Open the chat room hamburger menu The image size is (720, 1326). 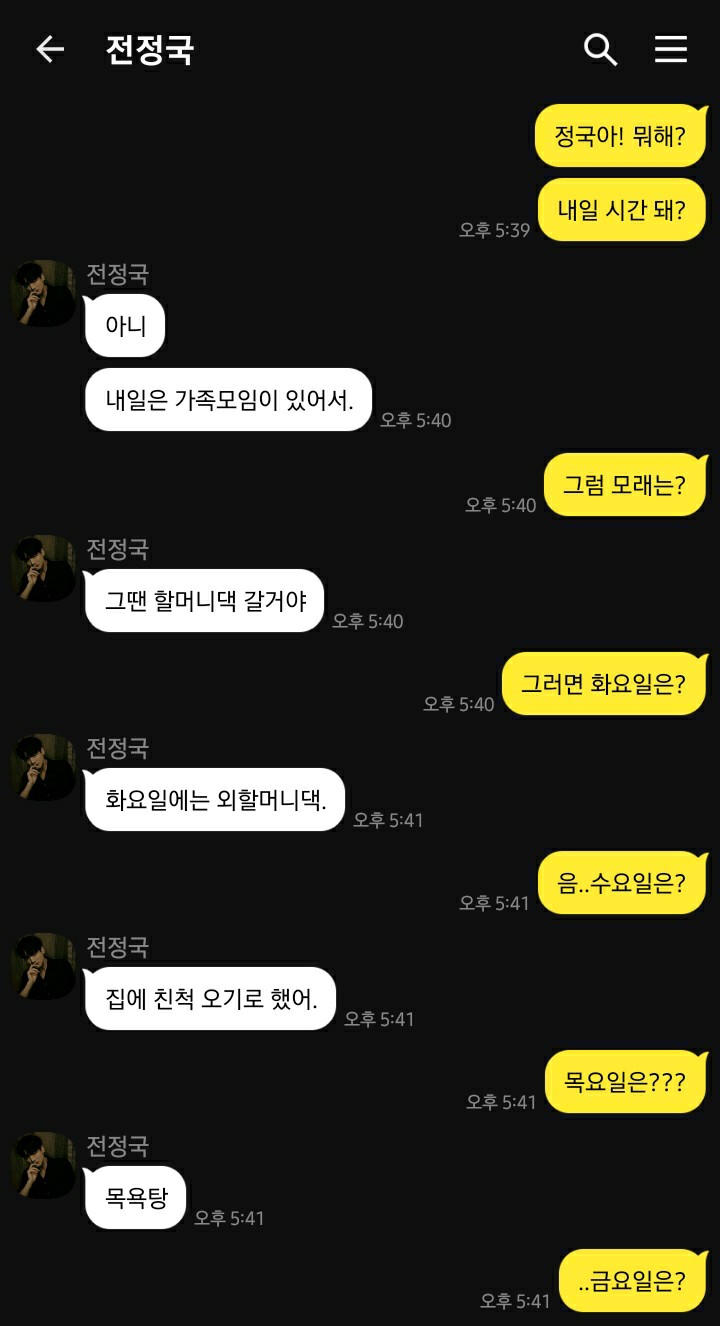[671, 49]
